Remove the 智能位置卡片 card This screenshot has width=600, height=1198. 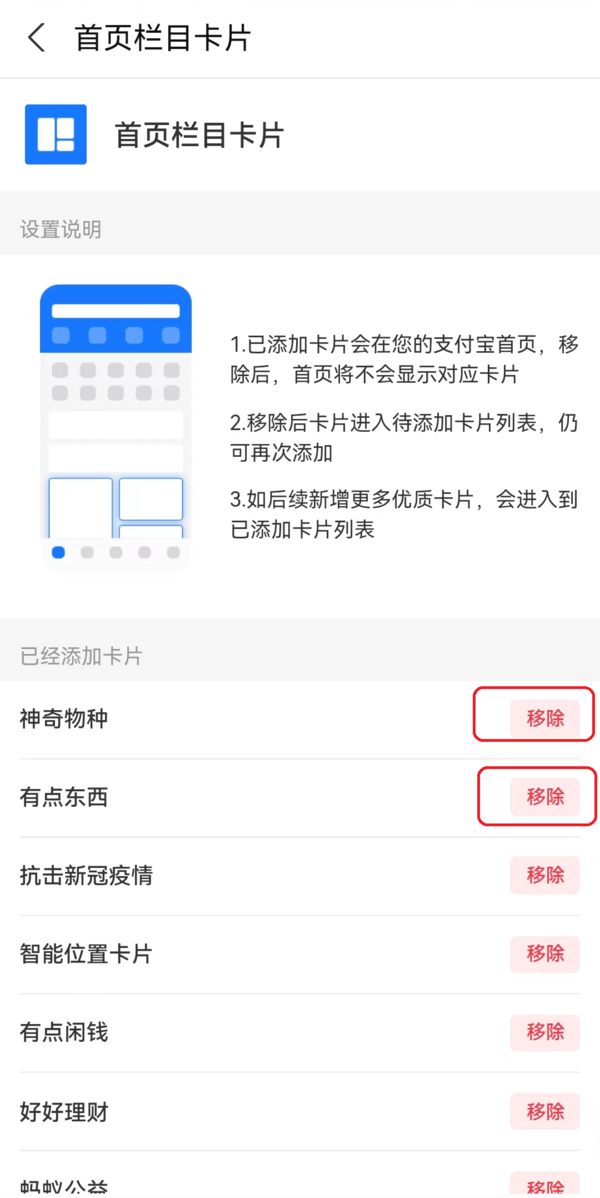545,953
